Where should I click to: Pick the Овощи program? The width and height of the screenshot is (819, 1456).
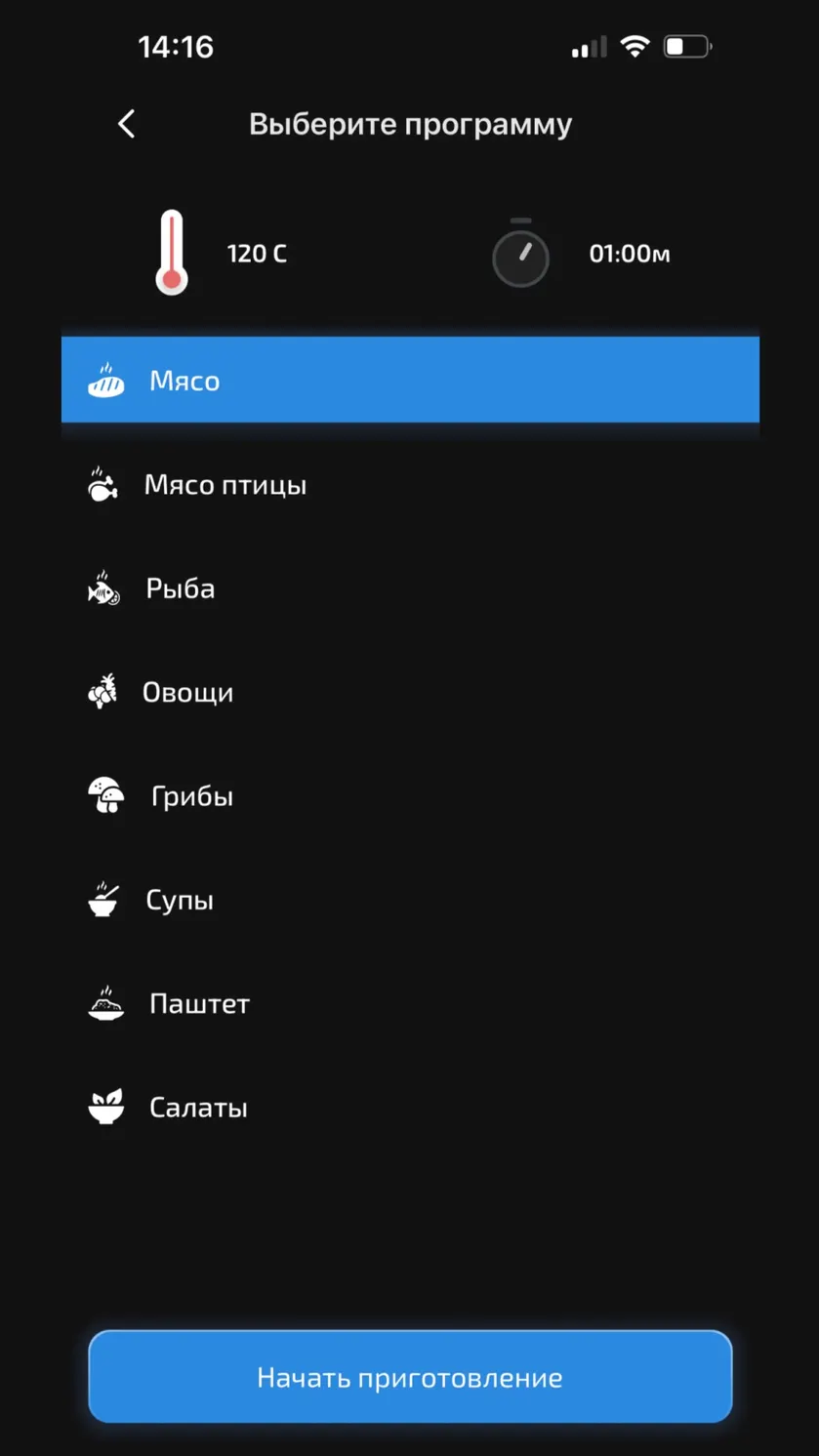(410, 693)
